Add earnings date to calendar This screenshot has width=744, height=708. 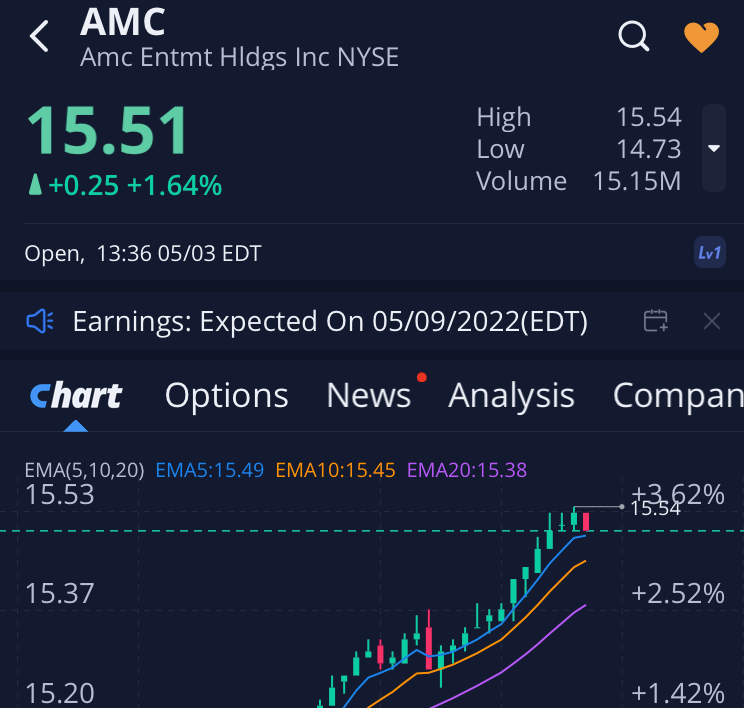coord(656,321)
